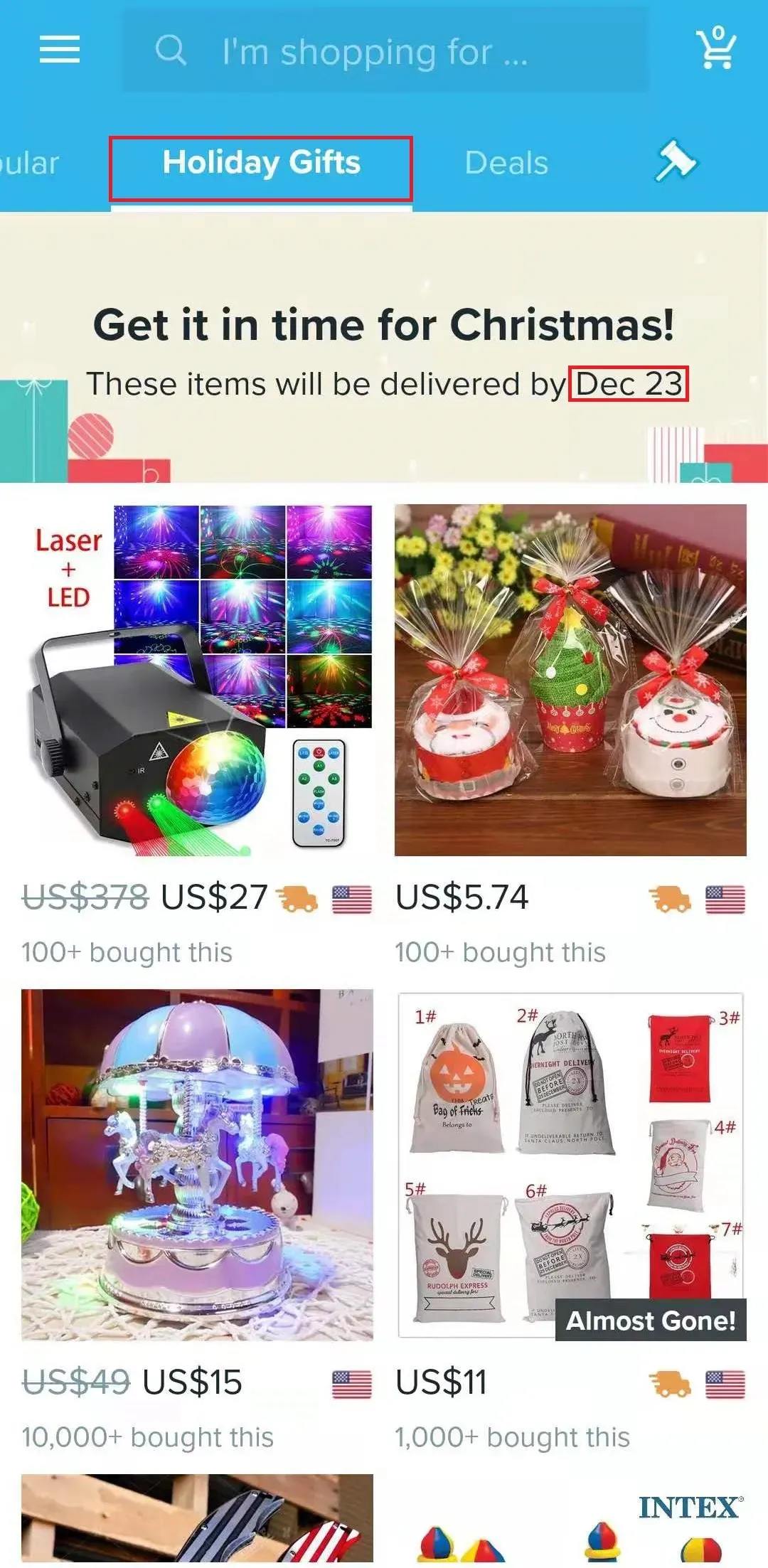This screenshot has width=768, height=1568.
Task: Open the auction gavel tab
Action: (676, 161)
